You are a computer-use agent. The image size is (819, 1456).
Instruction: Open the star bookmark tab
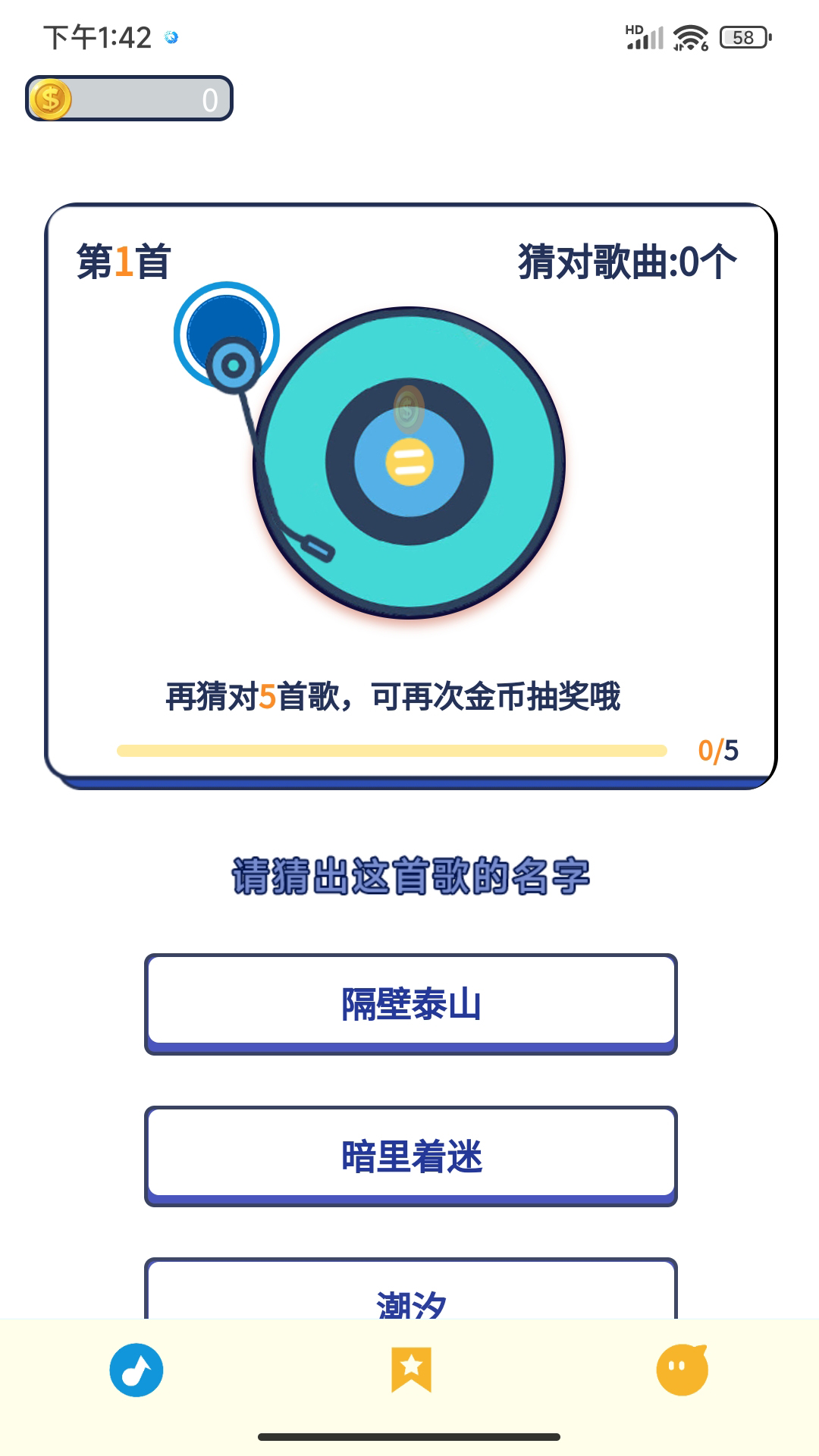411,1369
